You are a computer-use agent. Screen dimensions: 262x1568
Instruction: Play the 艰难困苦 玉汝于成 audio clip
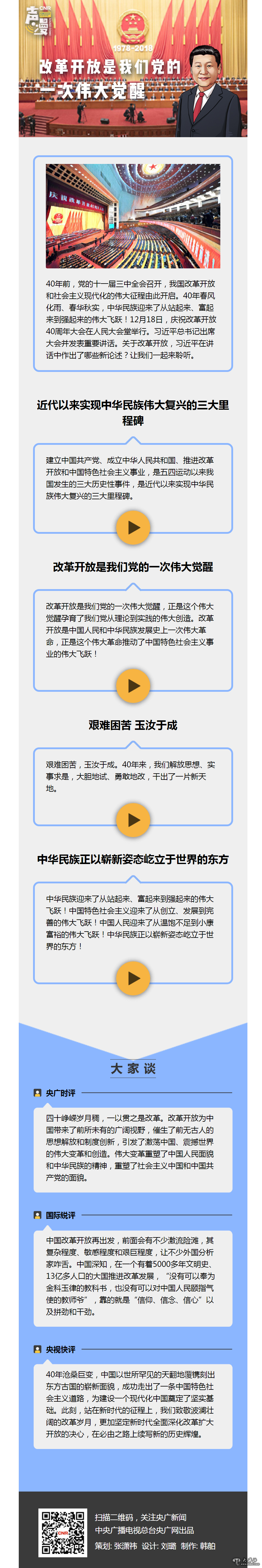click(x=133, y=820)
